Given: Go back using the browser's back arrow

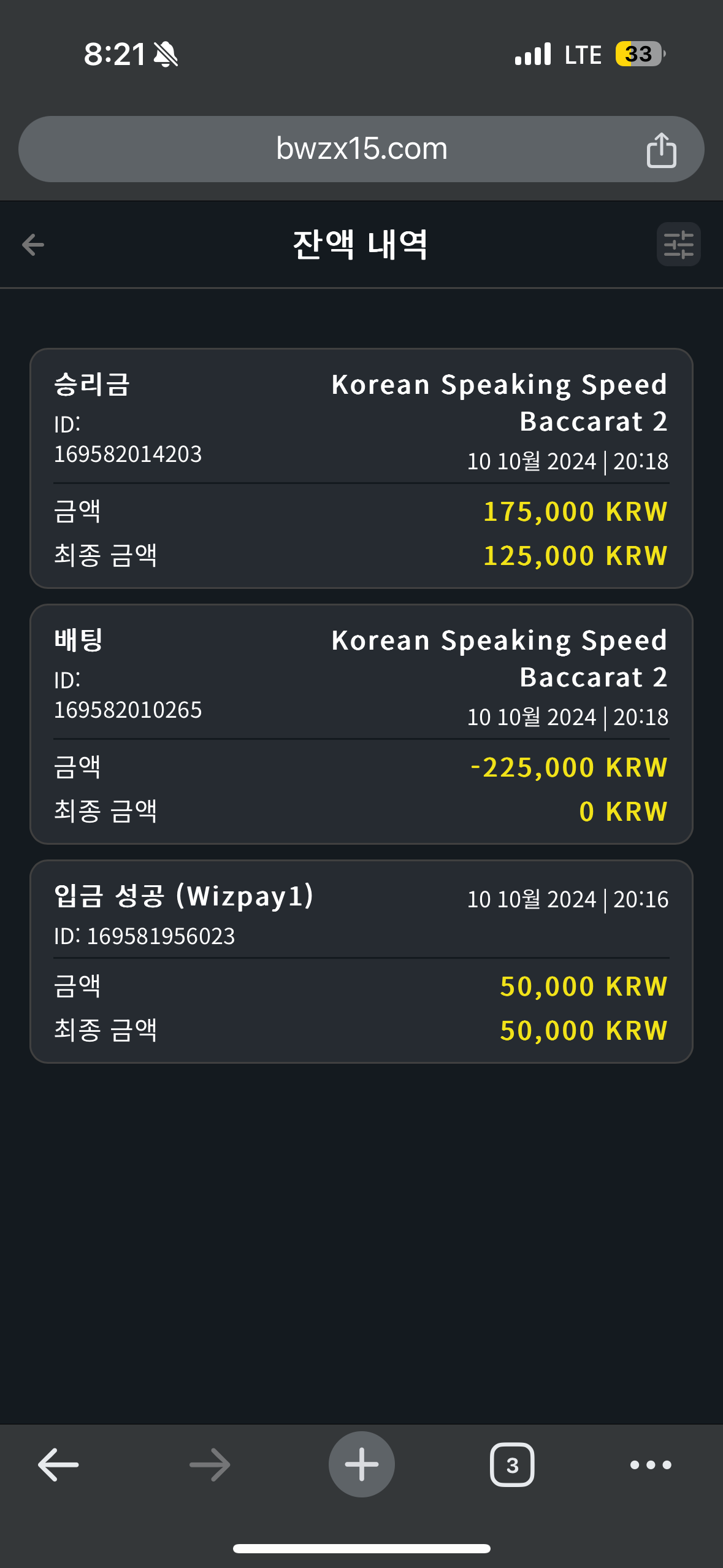Looking at the screenshot, I should [58, 1465].
